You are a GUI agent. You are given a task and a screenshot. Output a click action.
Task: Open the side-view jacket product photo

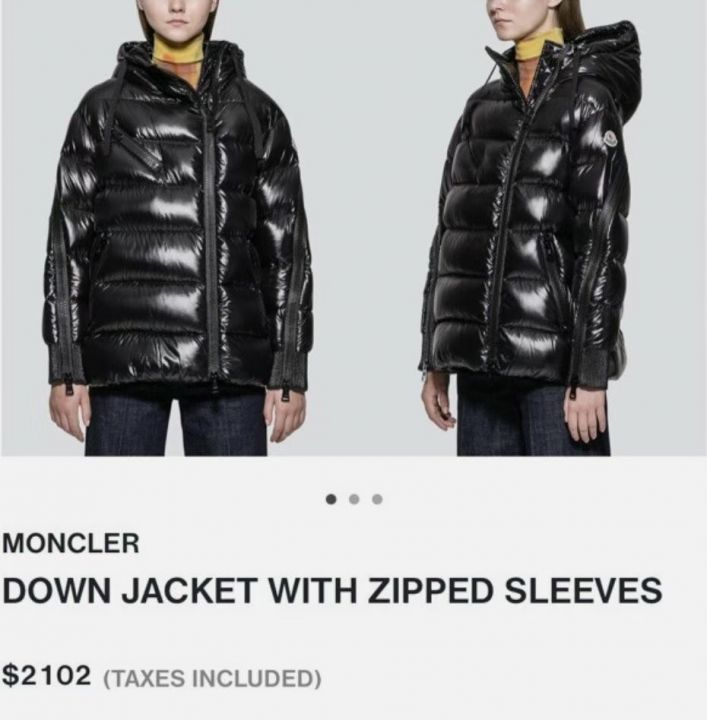pyautogui.click(x=530, y=230)
